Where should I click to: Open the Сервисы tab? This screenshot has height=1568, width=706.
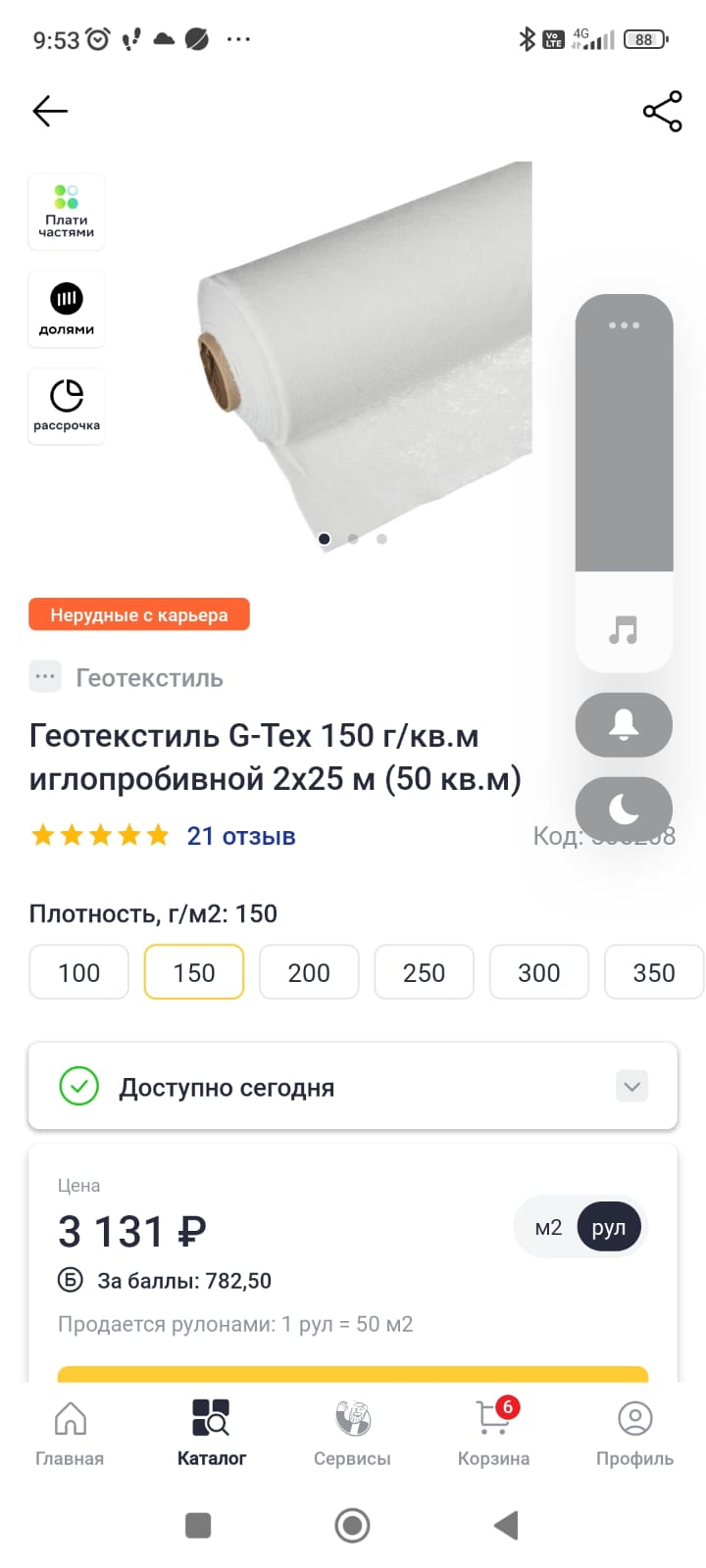point(352,1432)
